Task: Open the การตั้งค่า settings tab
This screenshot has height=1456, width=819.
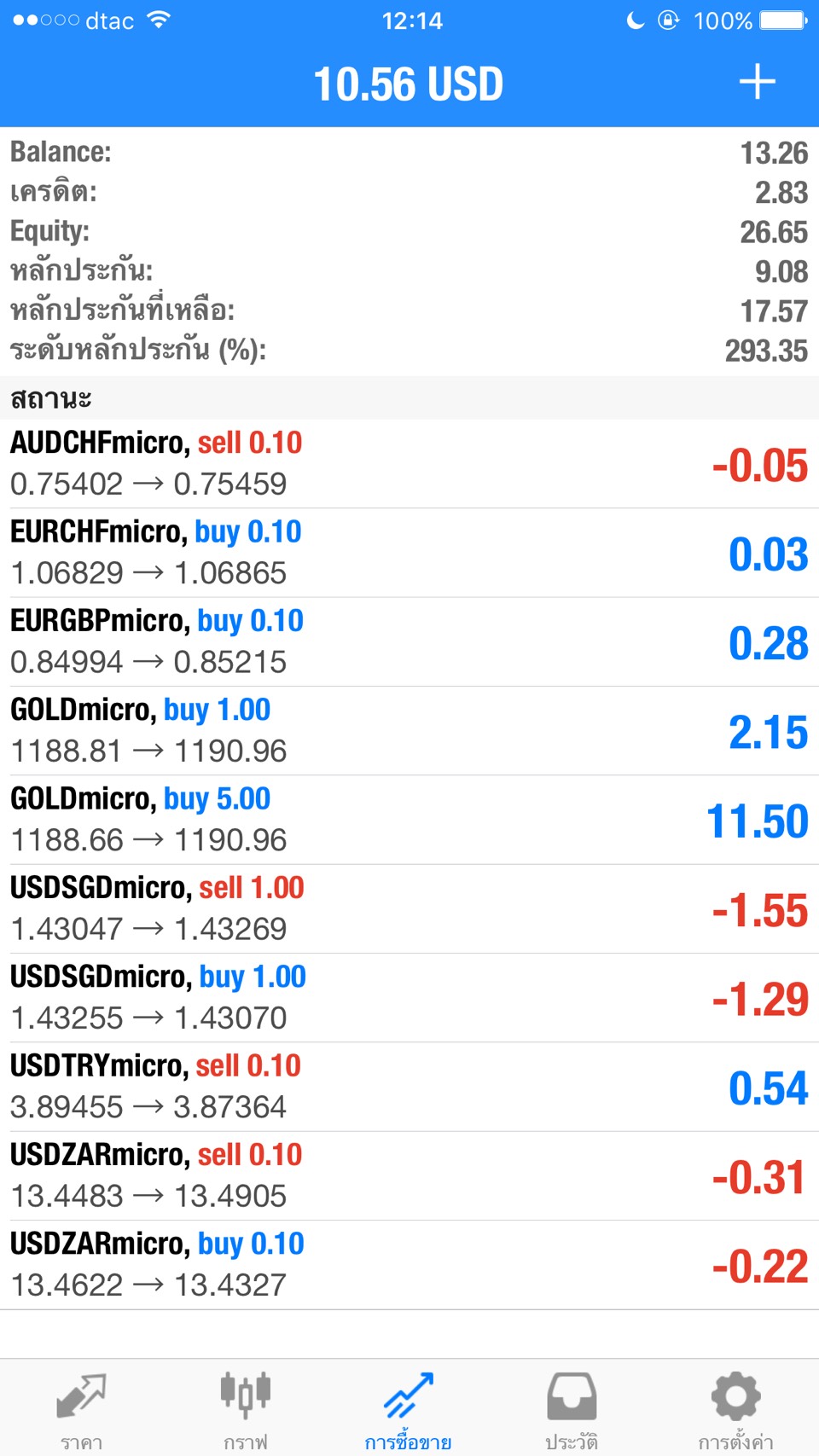Action: pyautogui.click(x=735, y=1409)
